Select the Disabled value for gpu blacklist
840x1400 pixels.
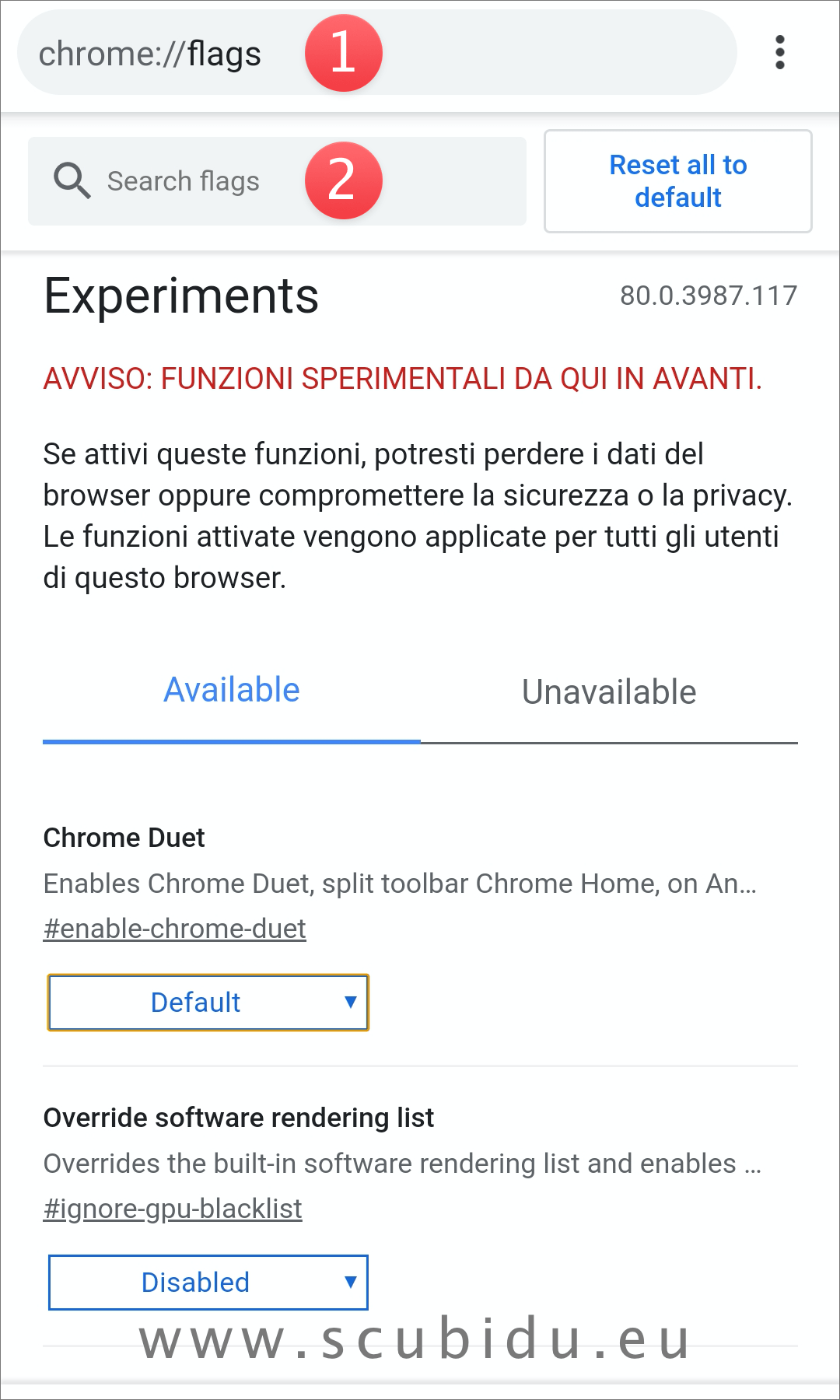click(x=194, y=1282)
